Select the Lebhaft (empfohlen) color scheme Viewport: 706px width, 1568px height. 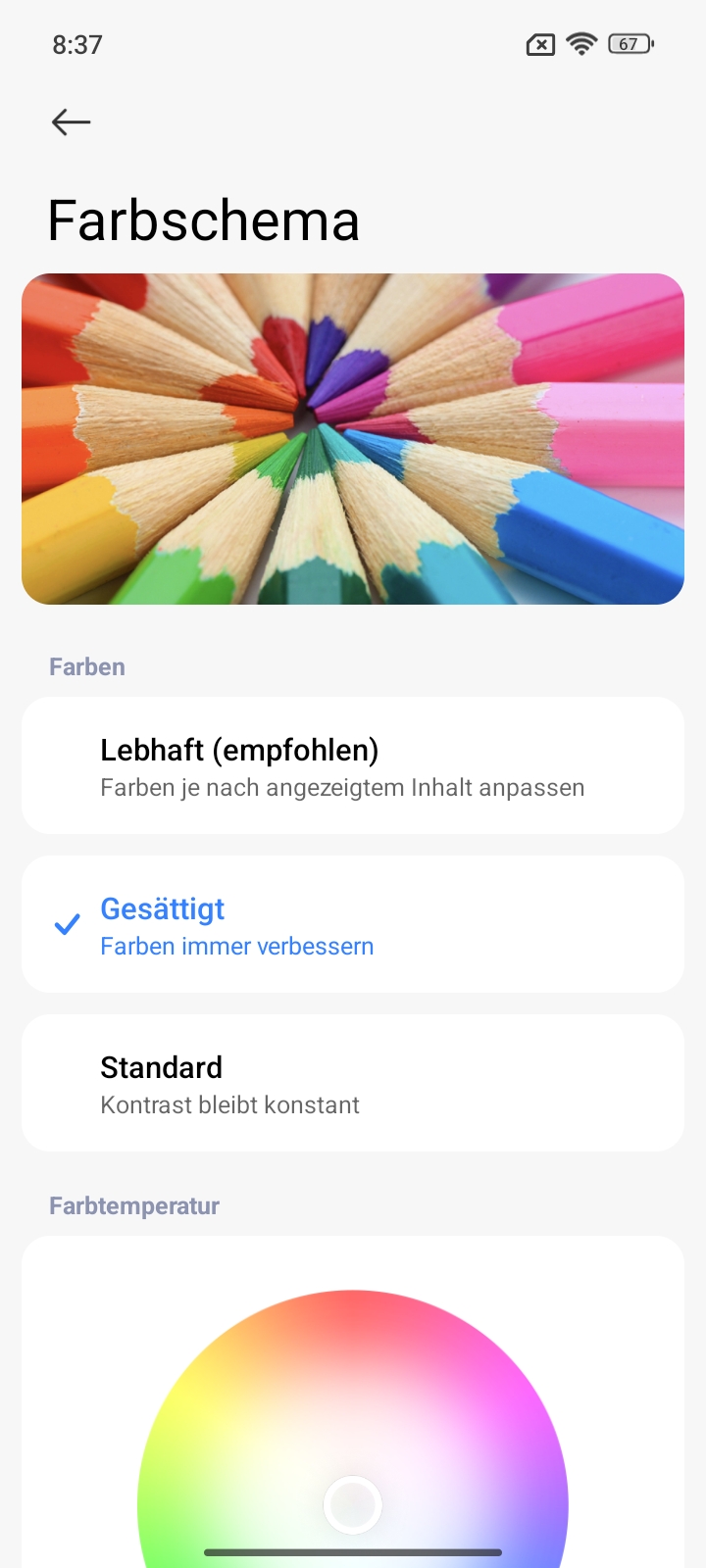(353, 765)
